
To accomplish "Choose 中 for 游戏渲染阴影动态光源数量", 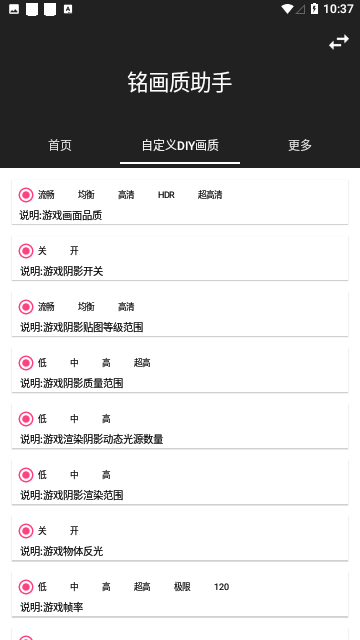I will tap(74, 419).
